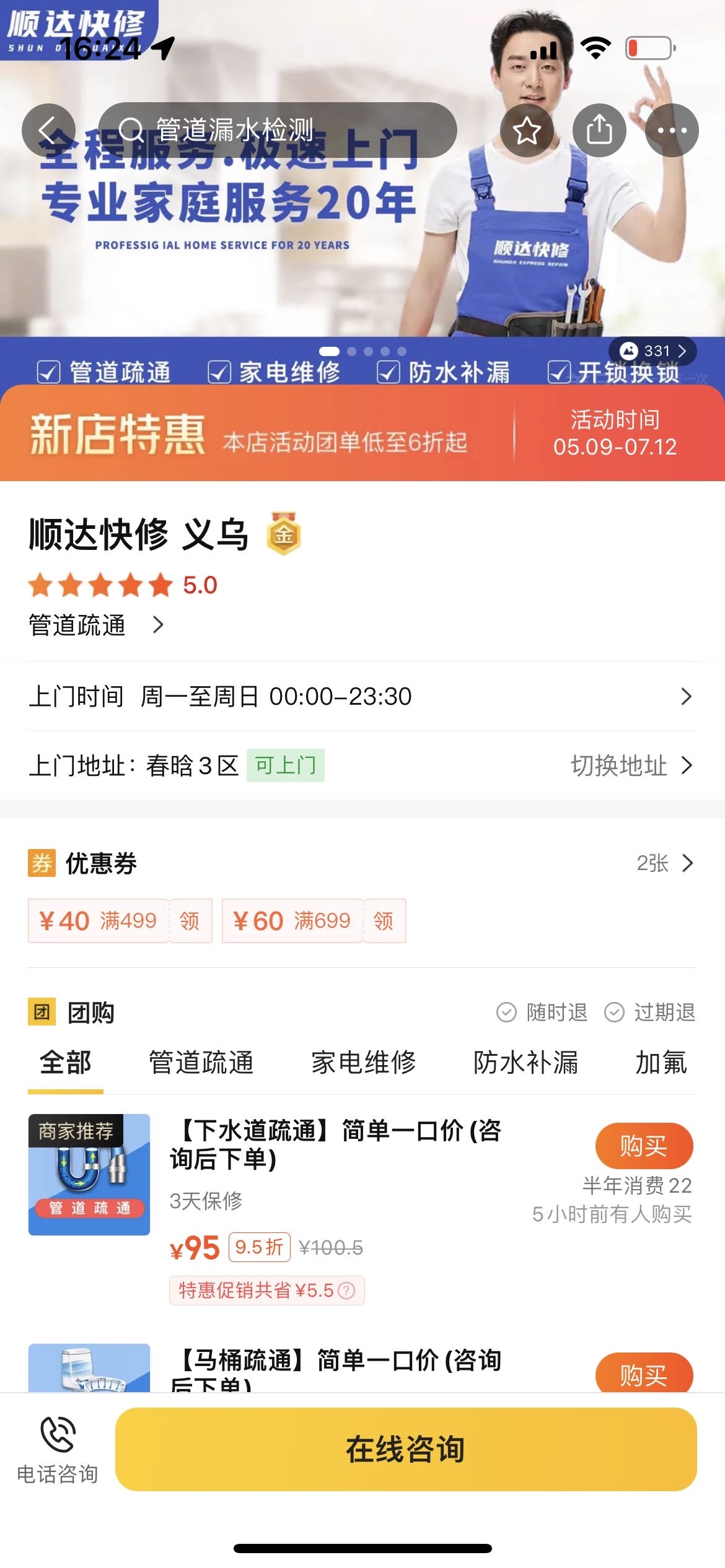This screenshot has height=1568, width=725.
Task: Go back using the arrow icon
Action: [48, 130]
